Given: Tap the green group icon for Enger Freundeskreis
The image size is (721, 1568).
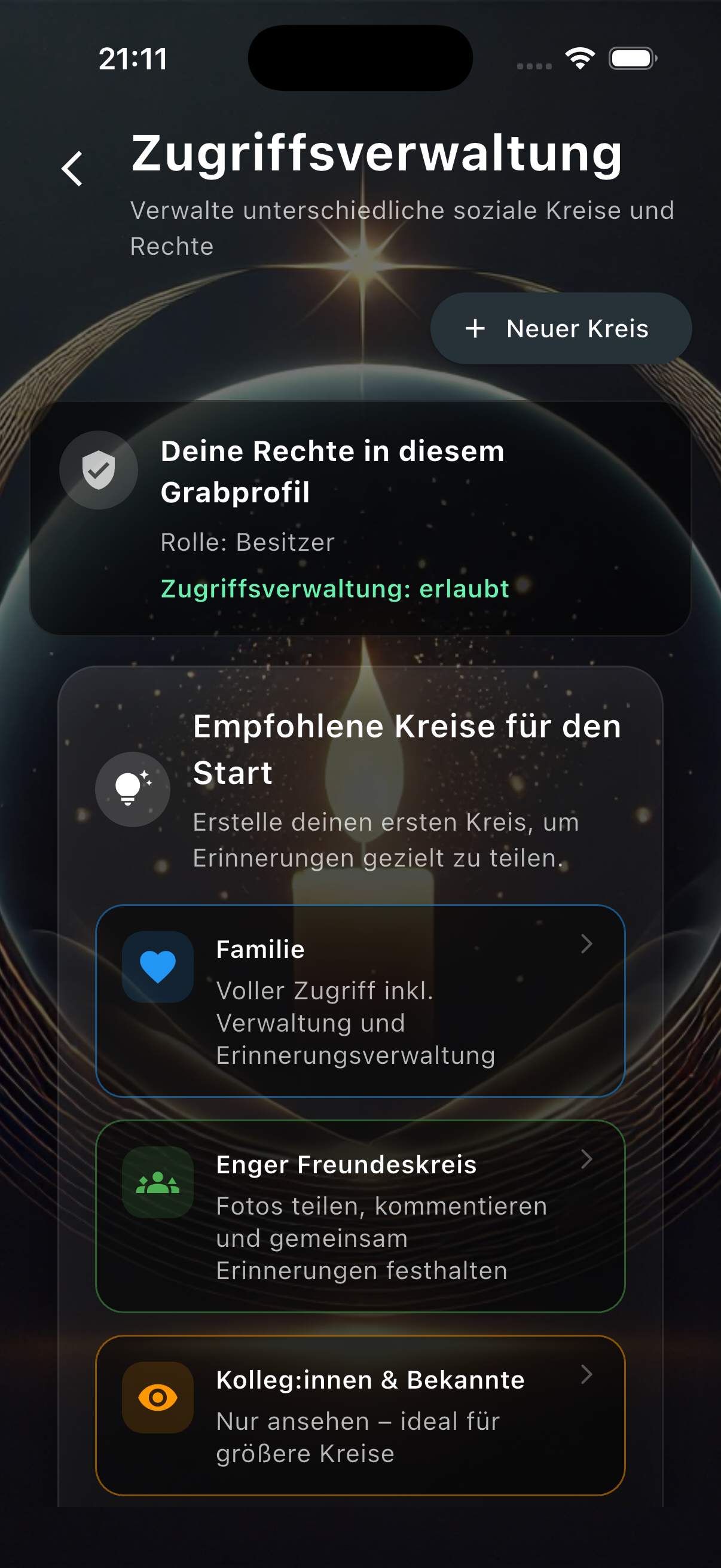Looking at the screenshot, I should 158,1182.
